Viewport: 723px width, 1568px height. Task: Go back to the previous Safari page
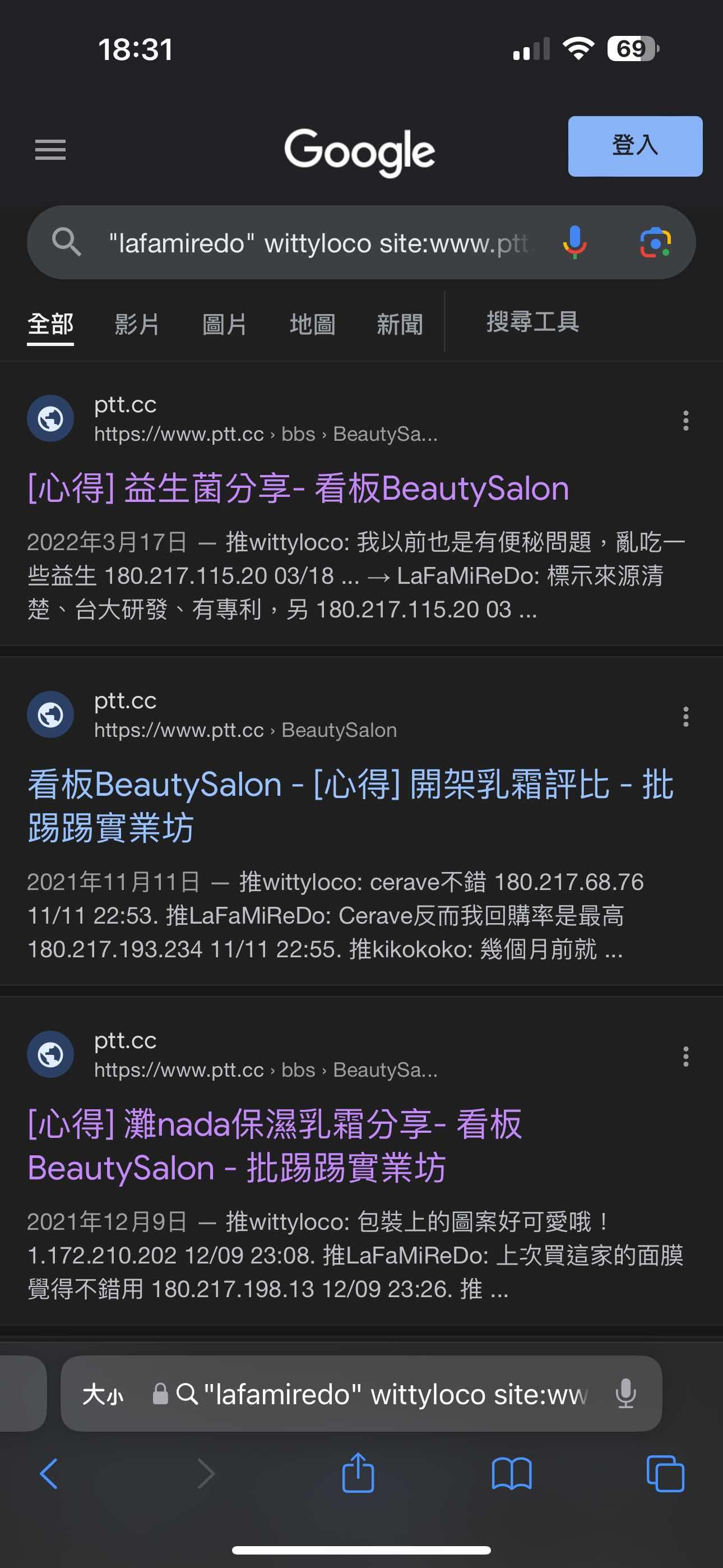49,1474
